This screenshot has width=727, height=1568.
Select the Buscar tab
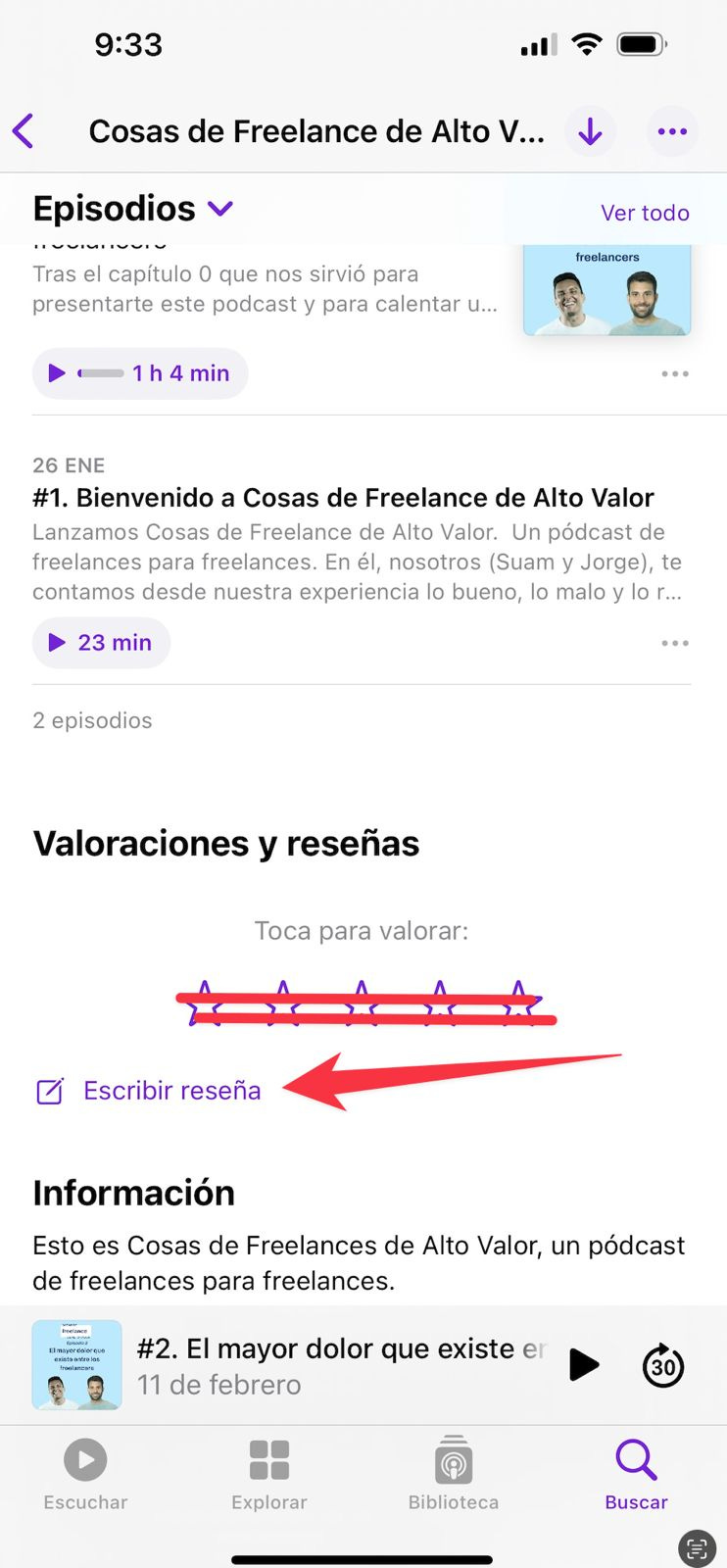pos(636,1475)
